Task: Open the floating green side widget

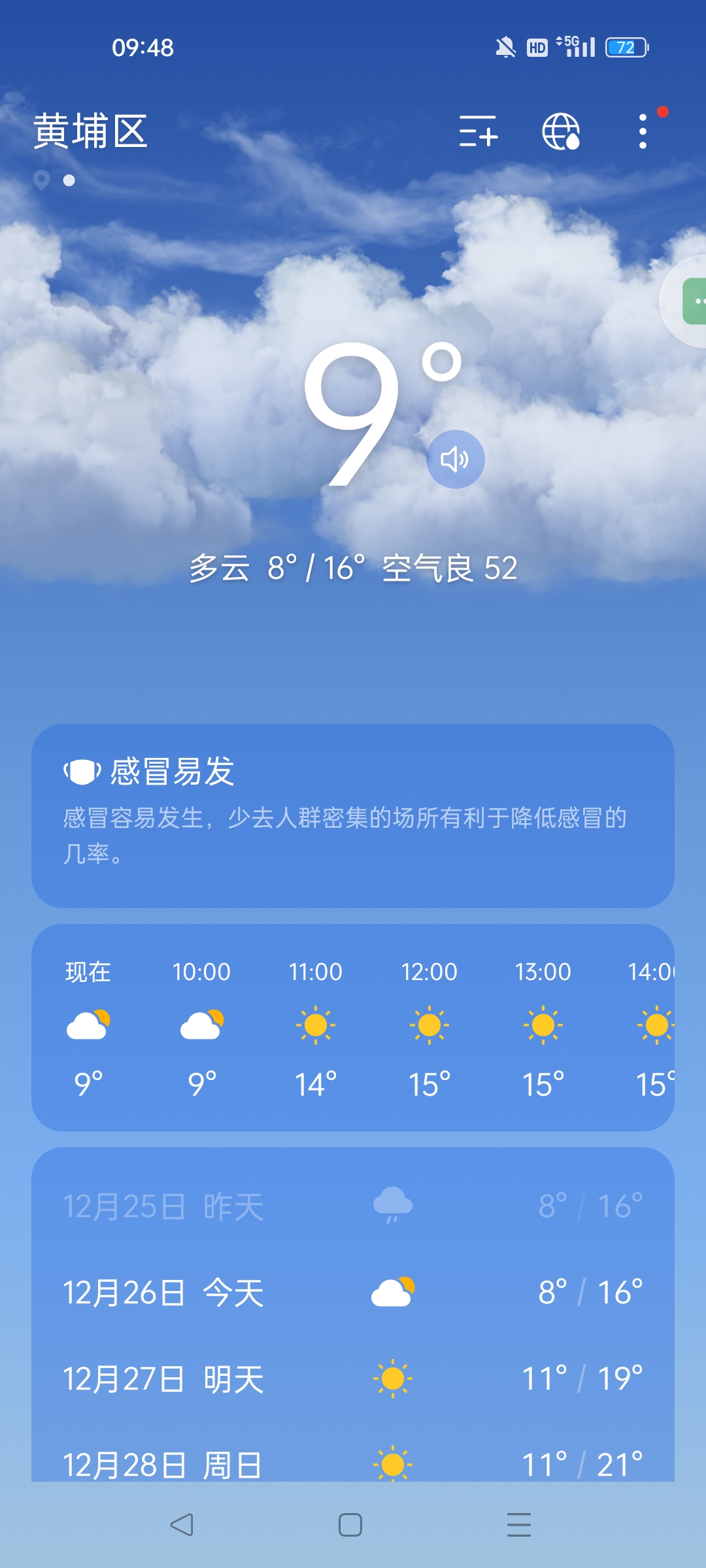Action: click(x=693, y=301)
